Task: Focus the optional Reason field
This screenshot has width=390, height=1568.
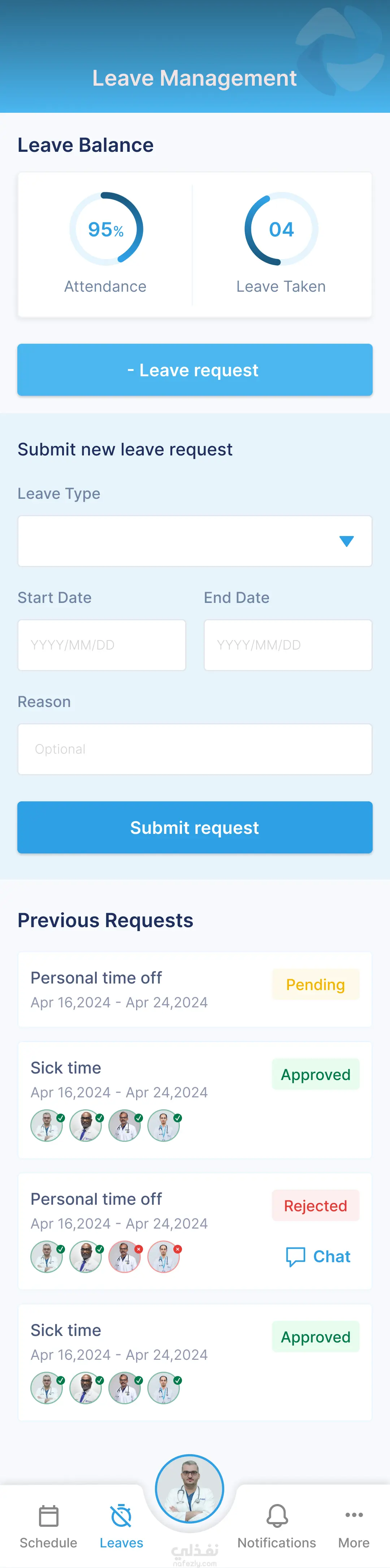Action: tap(195, 749)
